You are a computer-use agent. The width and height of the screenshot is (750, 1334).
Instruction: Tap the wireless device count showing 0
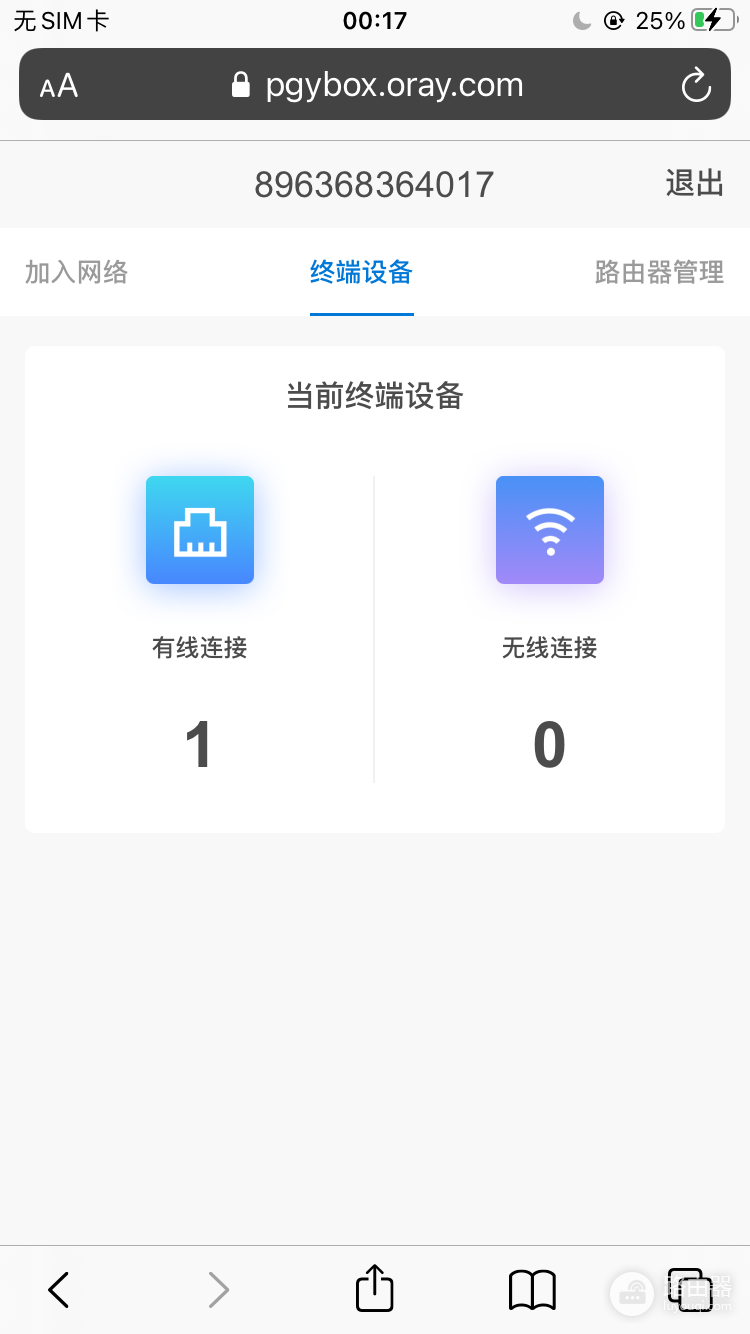click(549, 744)
